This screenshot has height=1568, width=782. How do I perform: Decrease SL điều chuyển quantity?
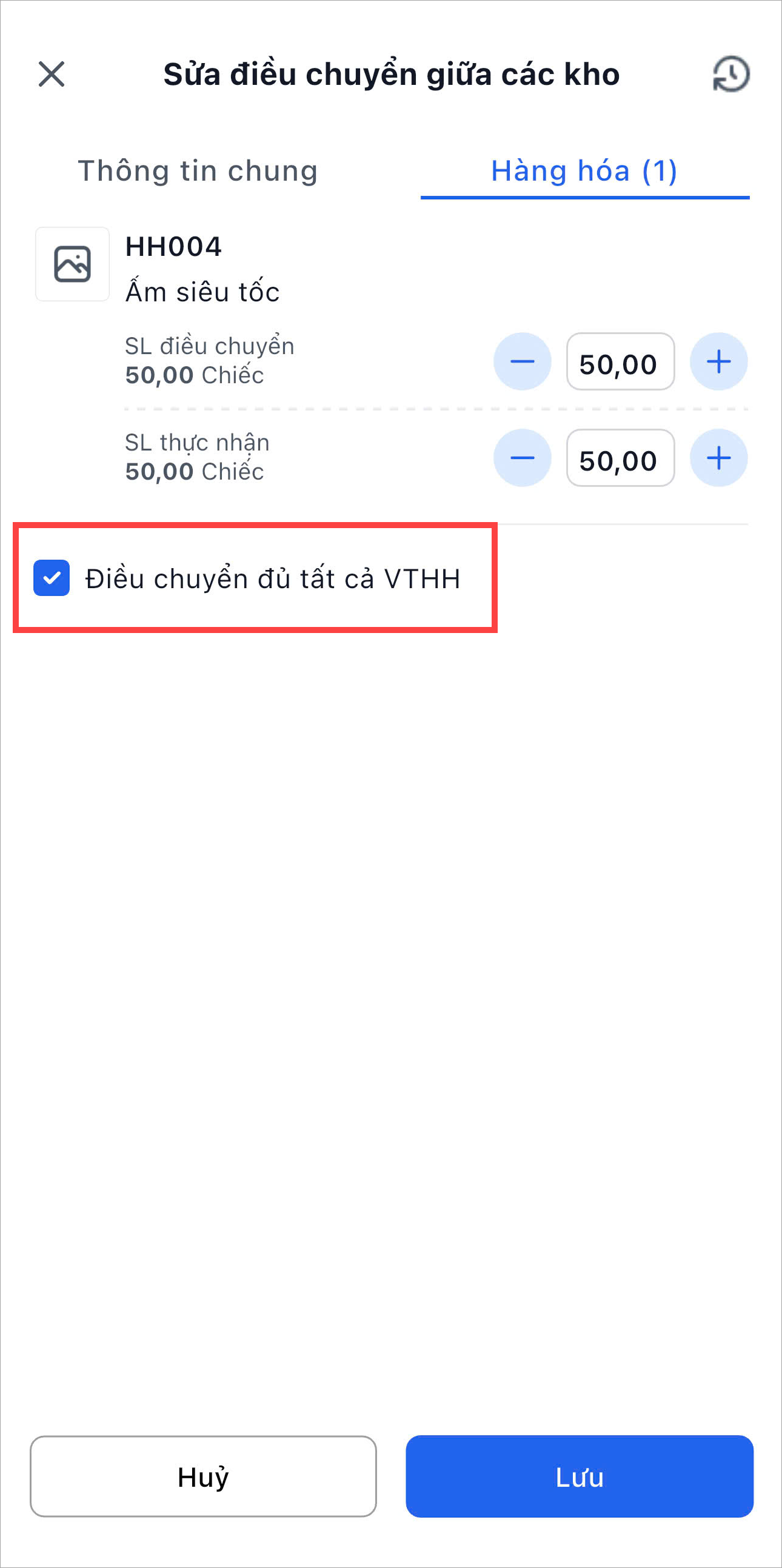pyautogui.click(x=522, y=361)
